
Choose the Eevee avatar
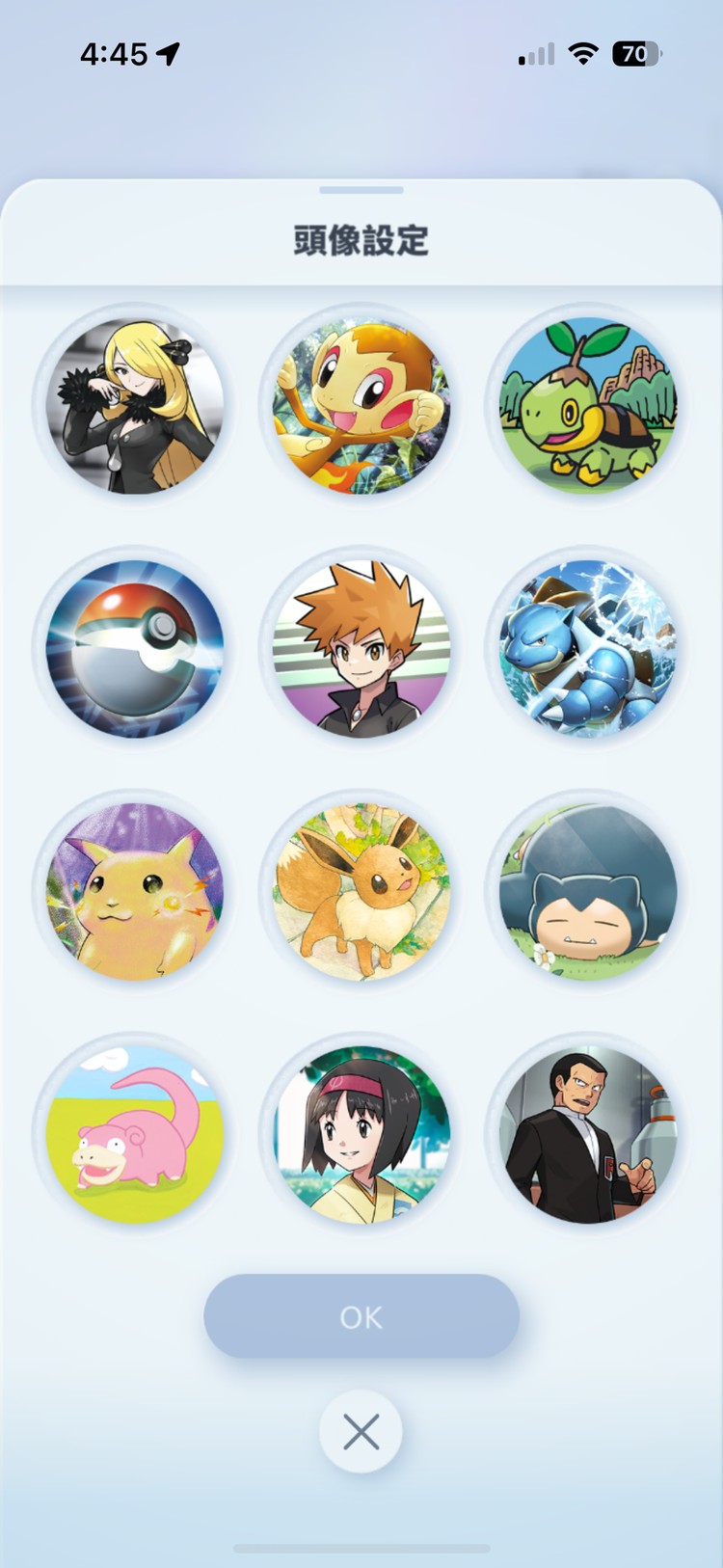pos(361,892)
